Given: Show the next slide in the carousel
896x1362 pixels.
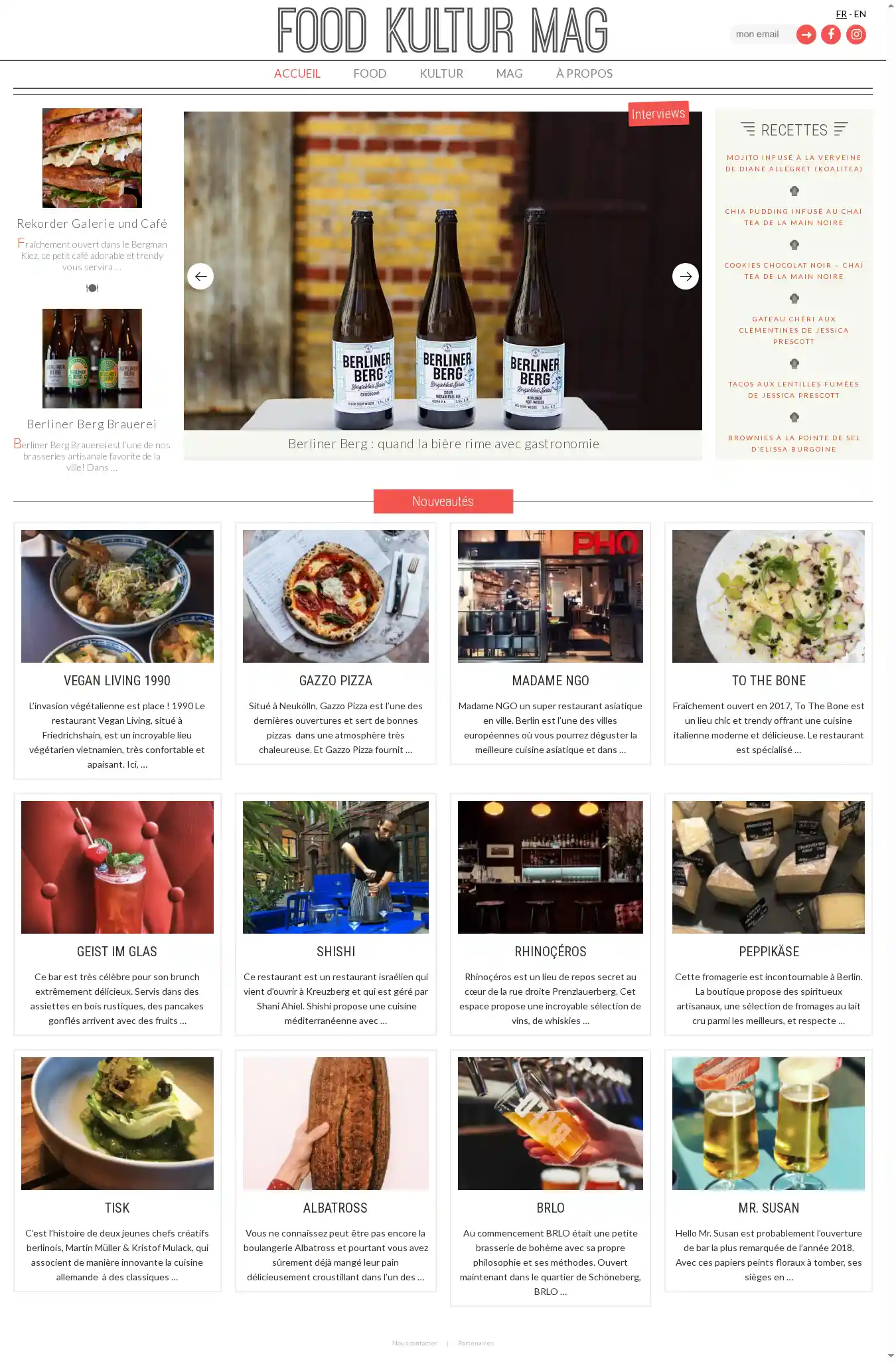Looking at the screenshot, I should tap(685, 276).
